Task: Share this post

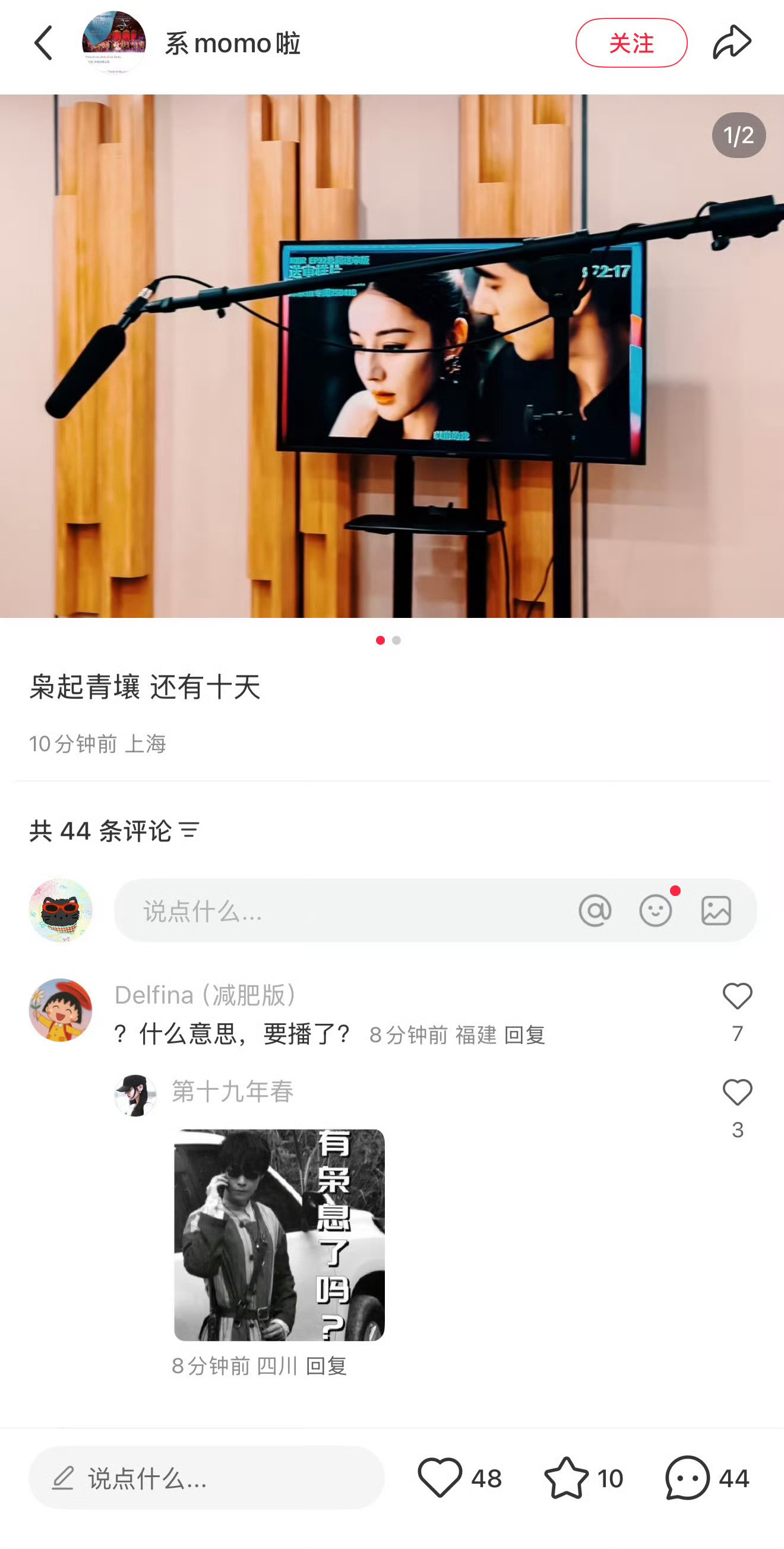Action: 732,43
